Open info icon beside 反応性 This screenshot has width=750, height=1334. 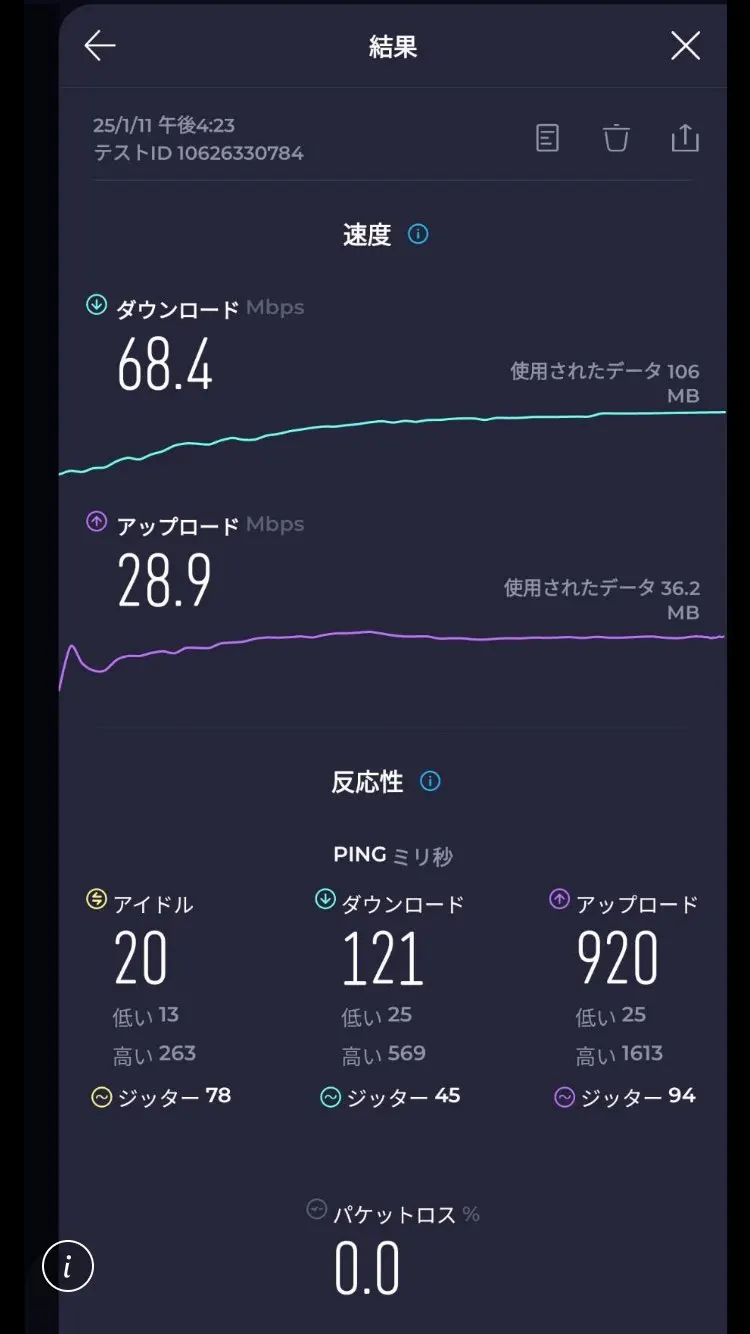[x=430, y=781]
